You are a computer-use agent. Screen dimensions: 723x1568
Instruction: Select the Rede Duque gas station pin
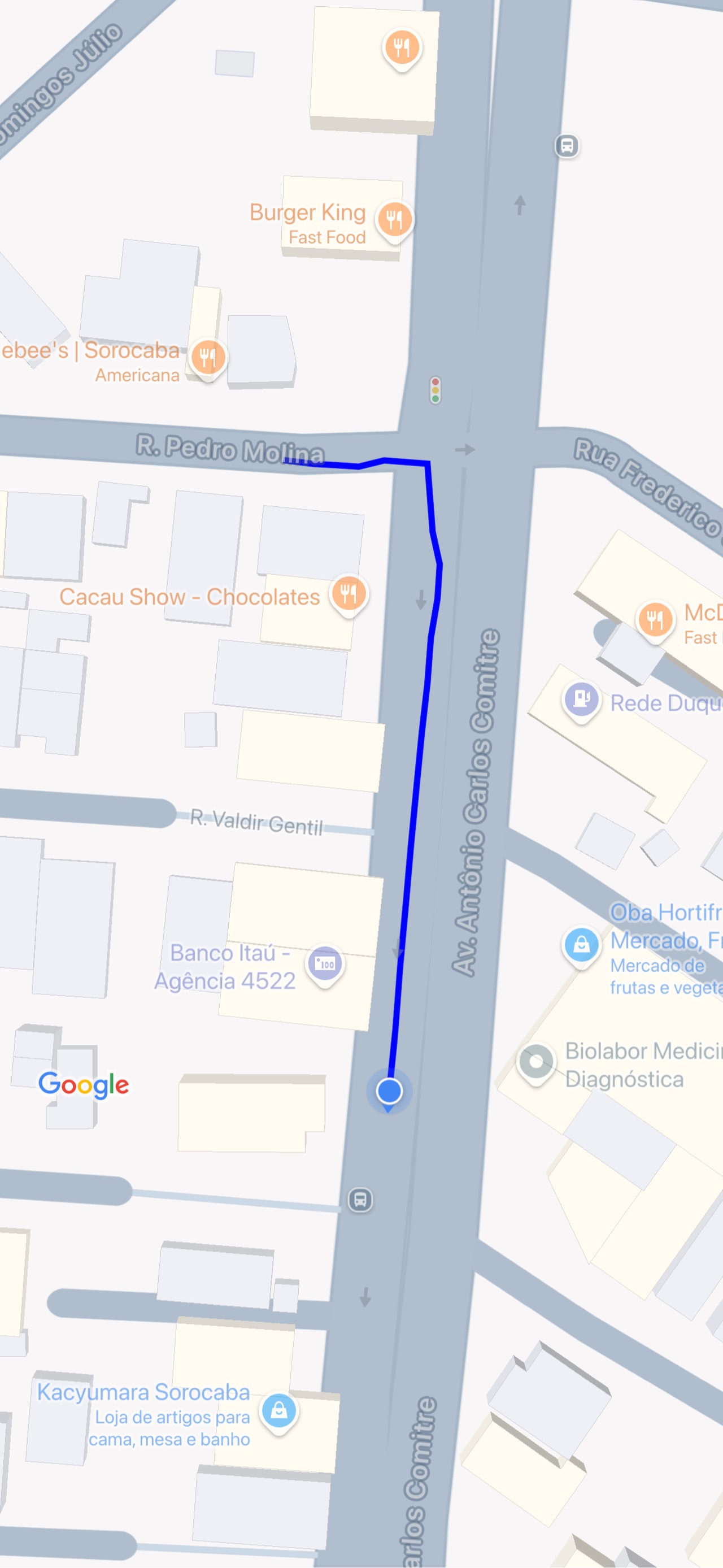coord(581,700)
